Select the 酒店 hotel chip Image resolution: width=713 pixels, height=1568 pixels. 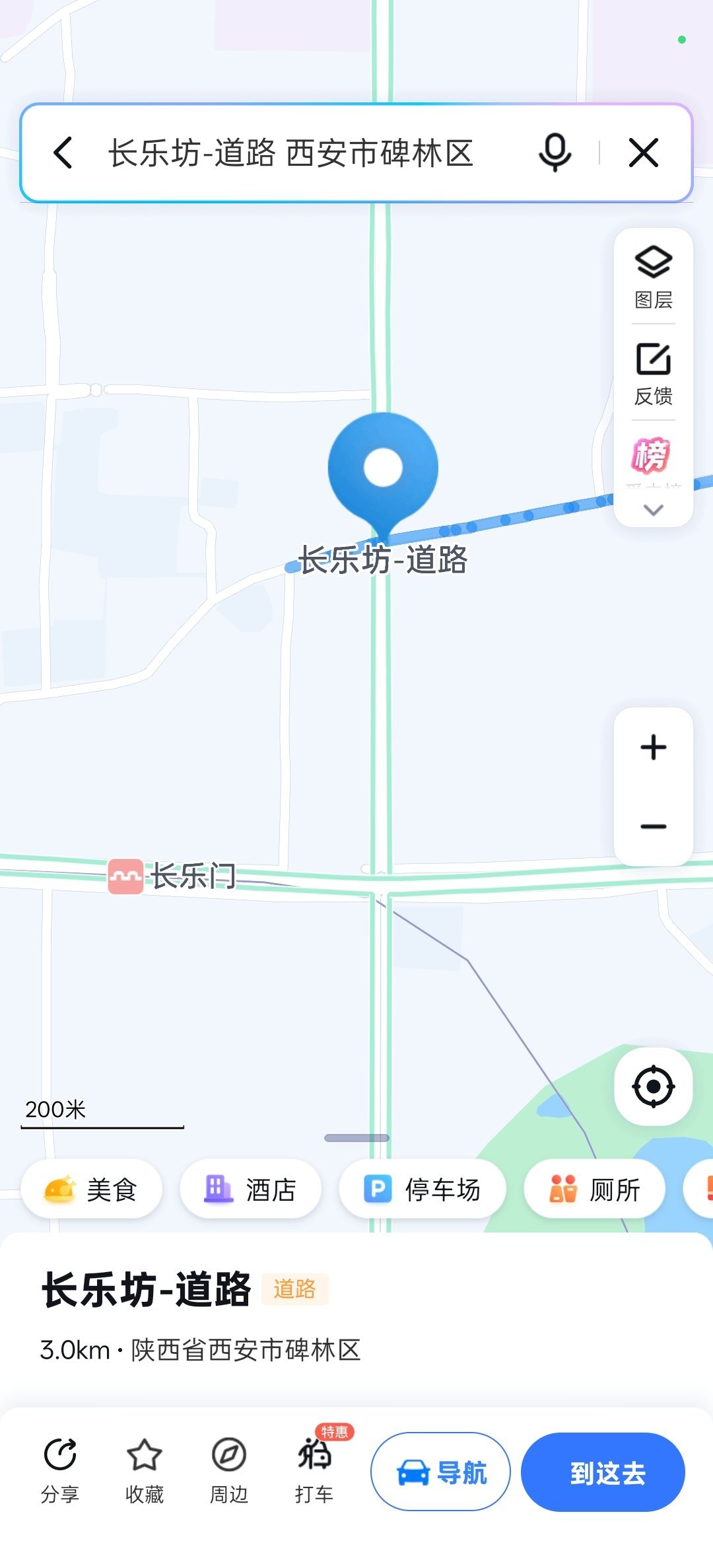point(251,1189)
